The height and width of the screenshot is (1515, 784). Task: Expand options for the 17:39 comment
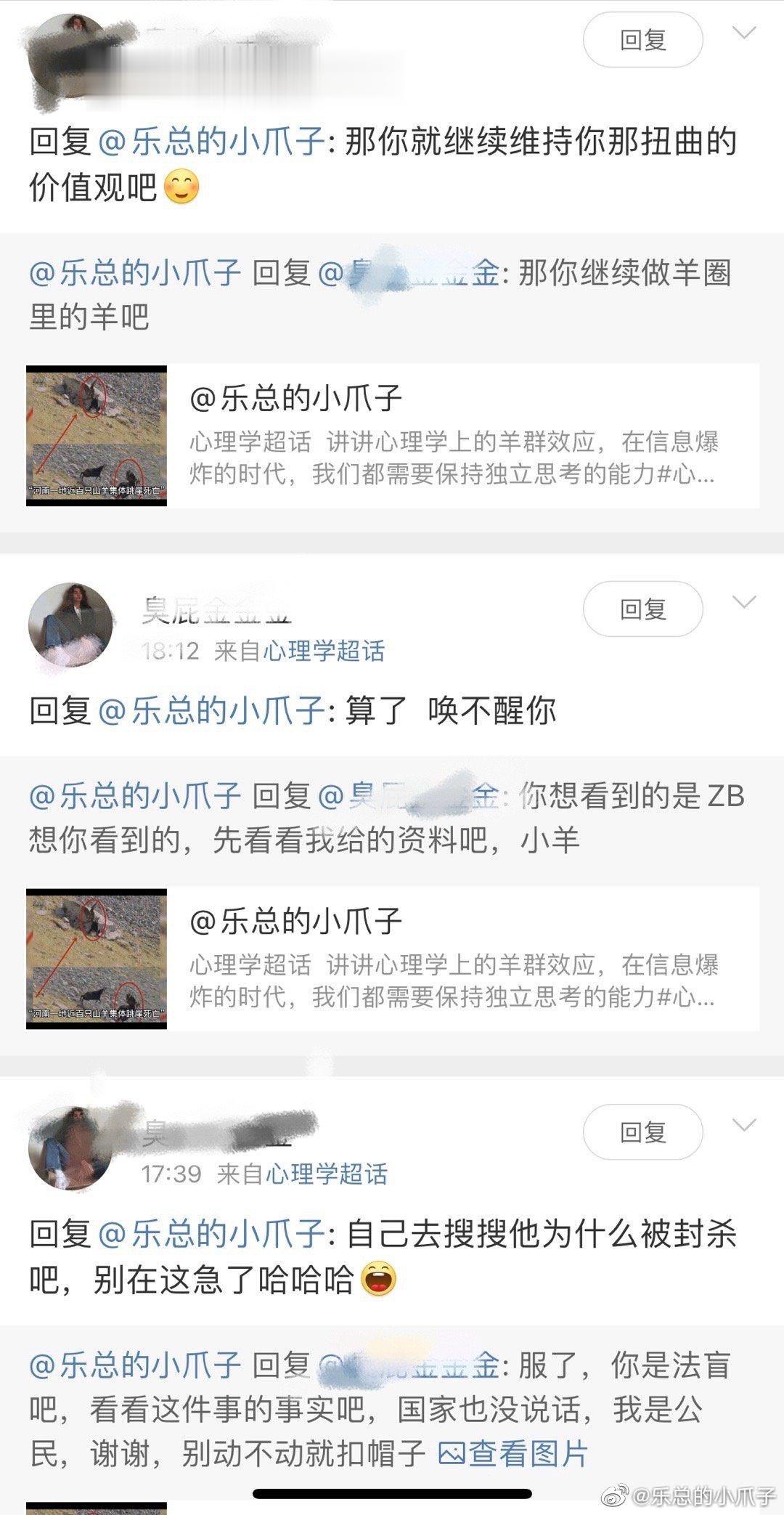click(744, 1125)
